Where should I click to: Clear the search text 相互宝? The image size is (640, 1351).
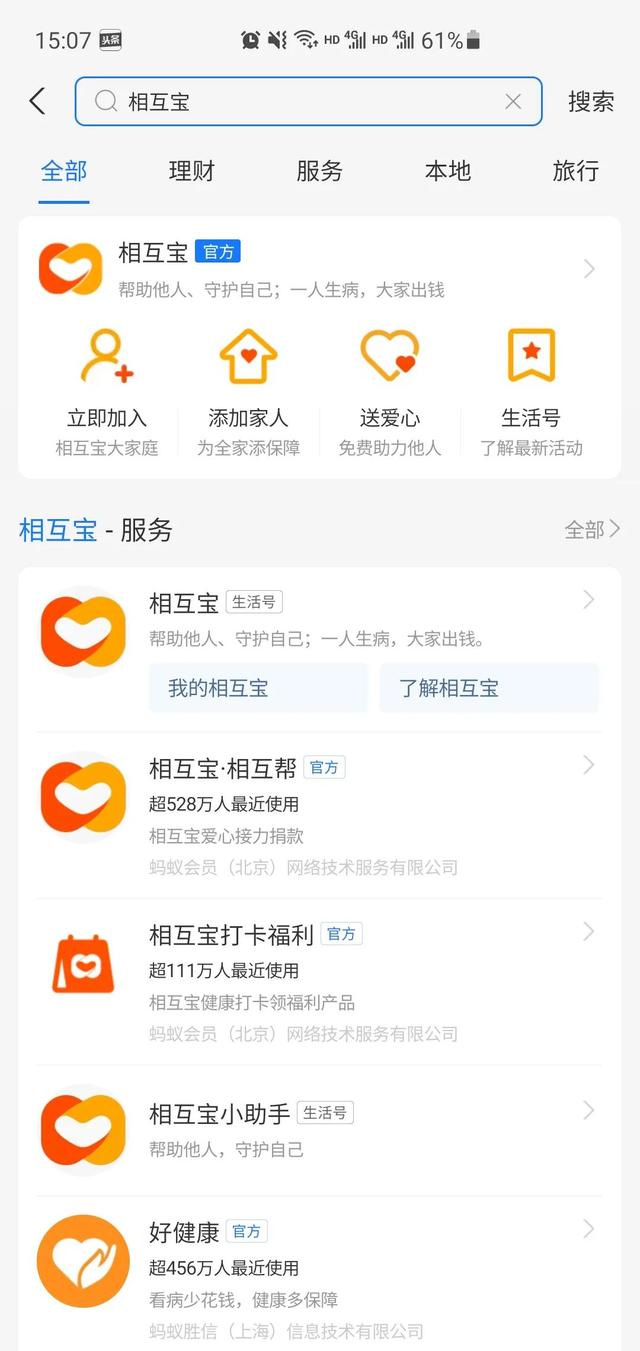[x=513, y=101]
